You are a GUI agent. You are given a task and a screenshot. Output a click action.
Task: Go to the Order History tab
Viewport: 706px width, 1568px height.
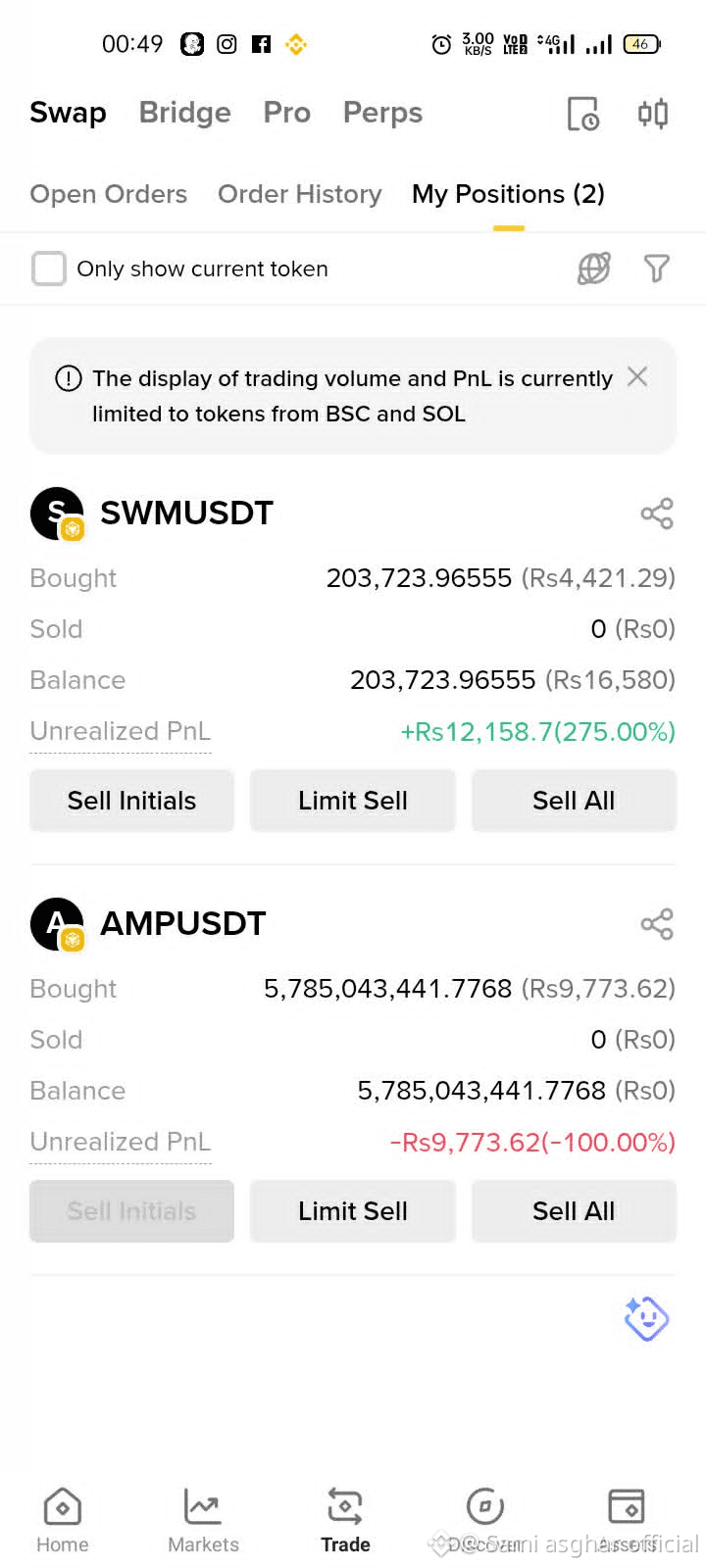(x=299, y=194)
